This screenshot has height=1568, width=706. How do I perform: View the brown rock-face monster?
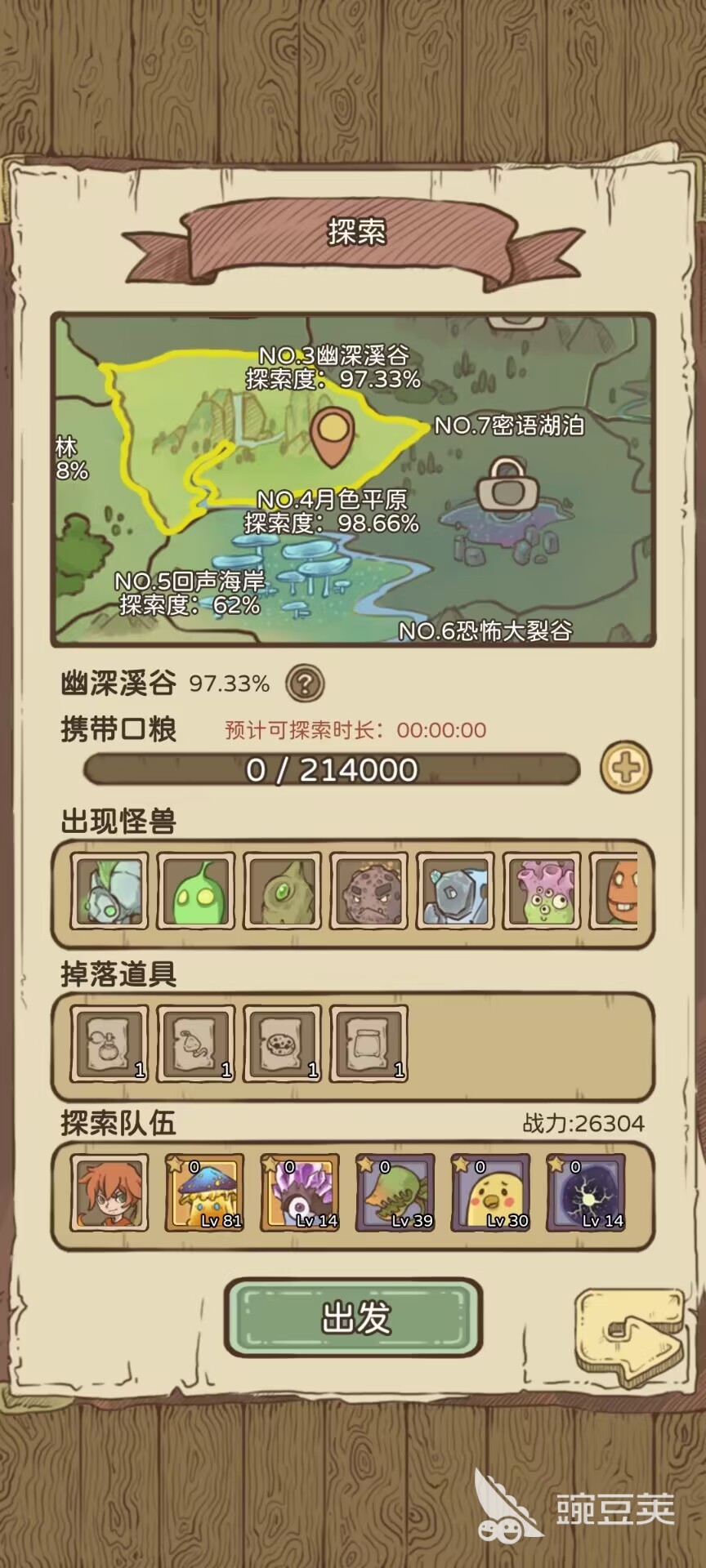click(x=369, y=891)
